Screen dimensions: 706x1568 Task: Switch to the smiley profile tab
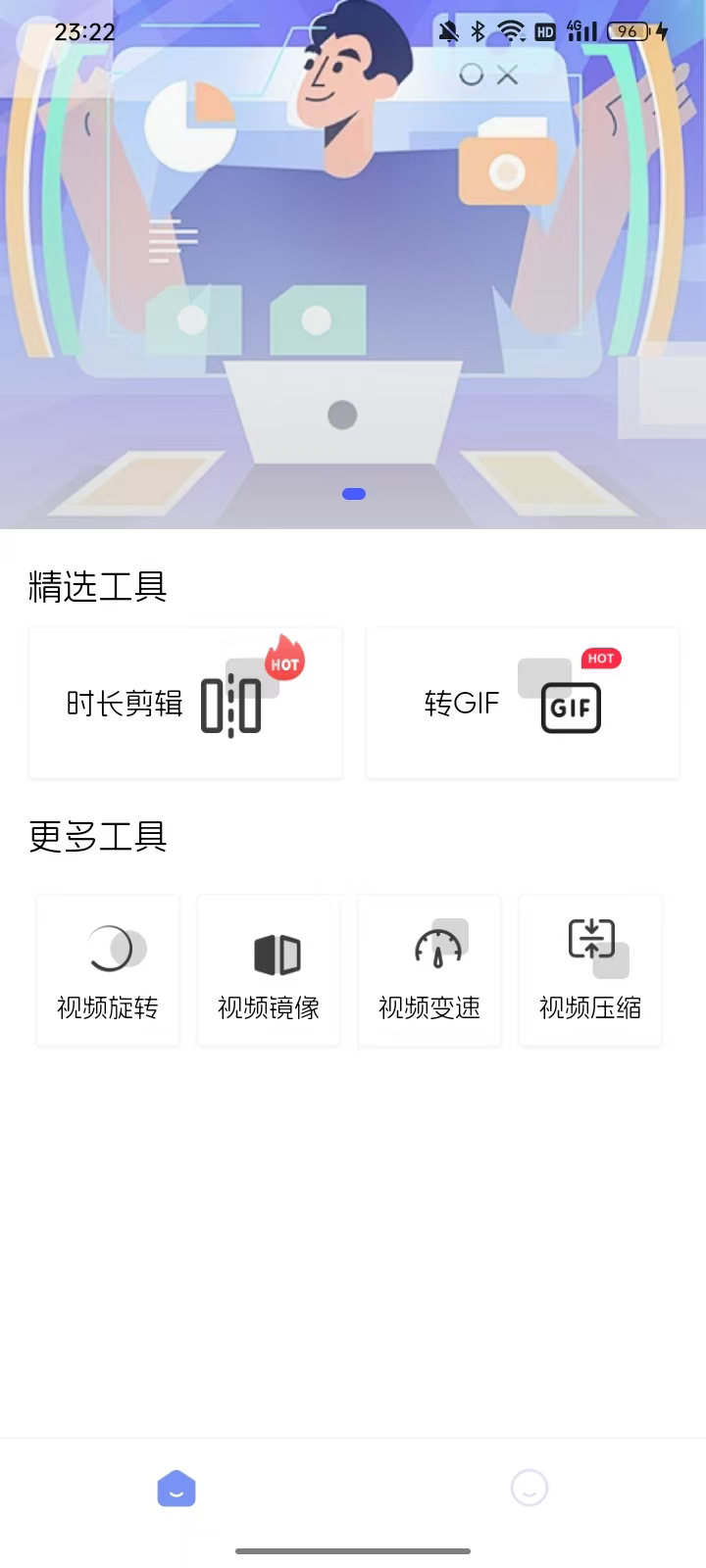pyautogui.click(x=529, y=1488)
